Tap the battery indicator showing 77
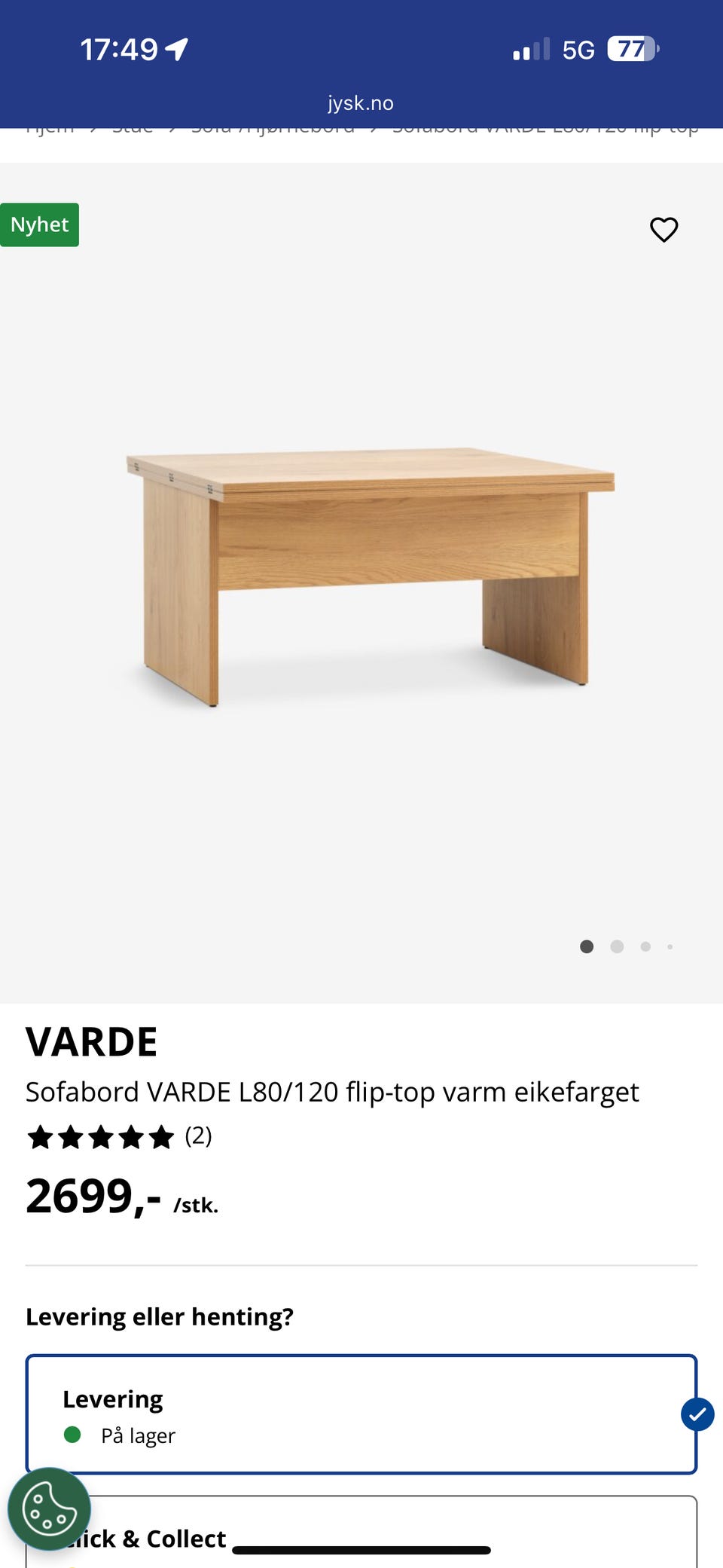This screenshot has width=723, height=1568. click(x=631, y=48)
